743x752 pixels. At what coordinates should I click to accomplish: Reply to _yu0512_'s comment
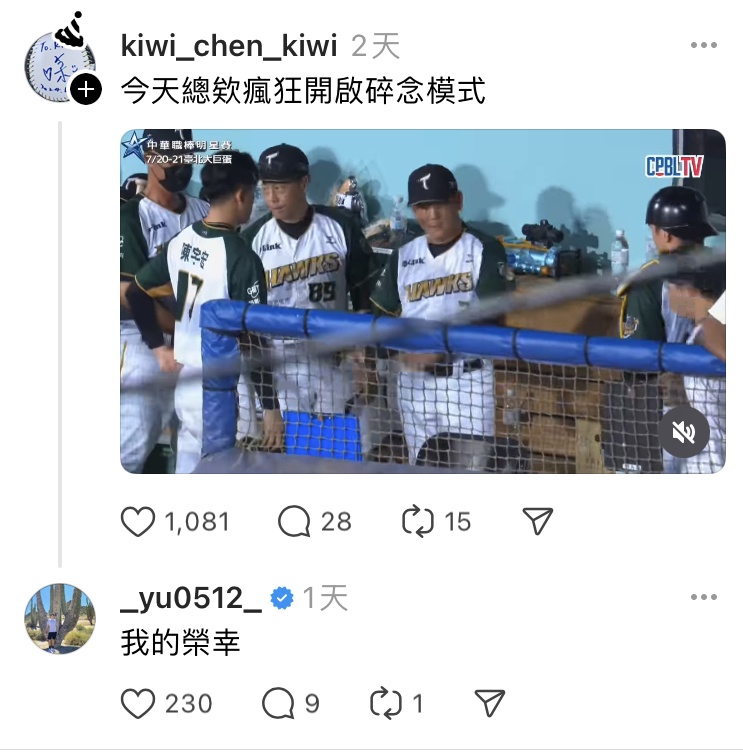pyautogui.click(x=277, y=704)
